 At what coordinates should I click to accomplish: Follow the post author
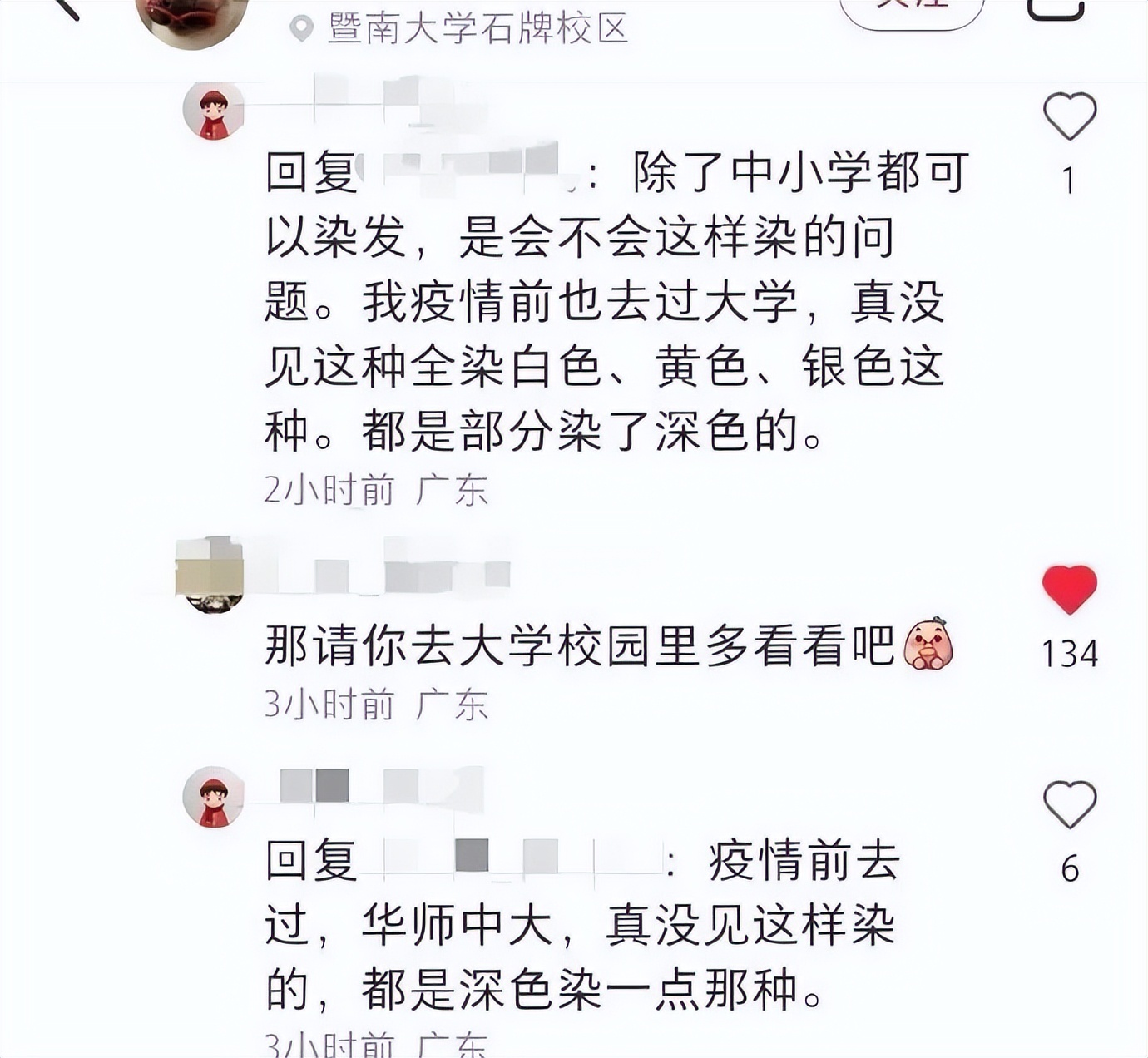(x=912, y=8)
